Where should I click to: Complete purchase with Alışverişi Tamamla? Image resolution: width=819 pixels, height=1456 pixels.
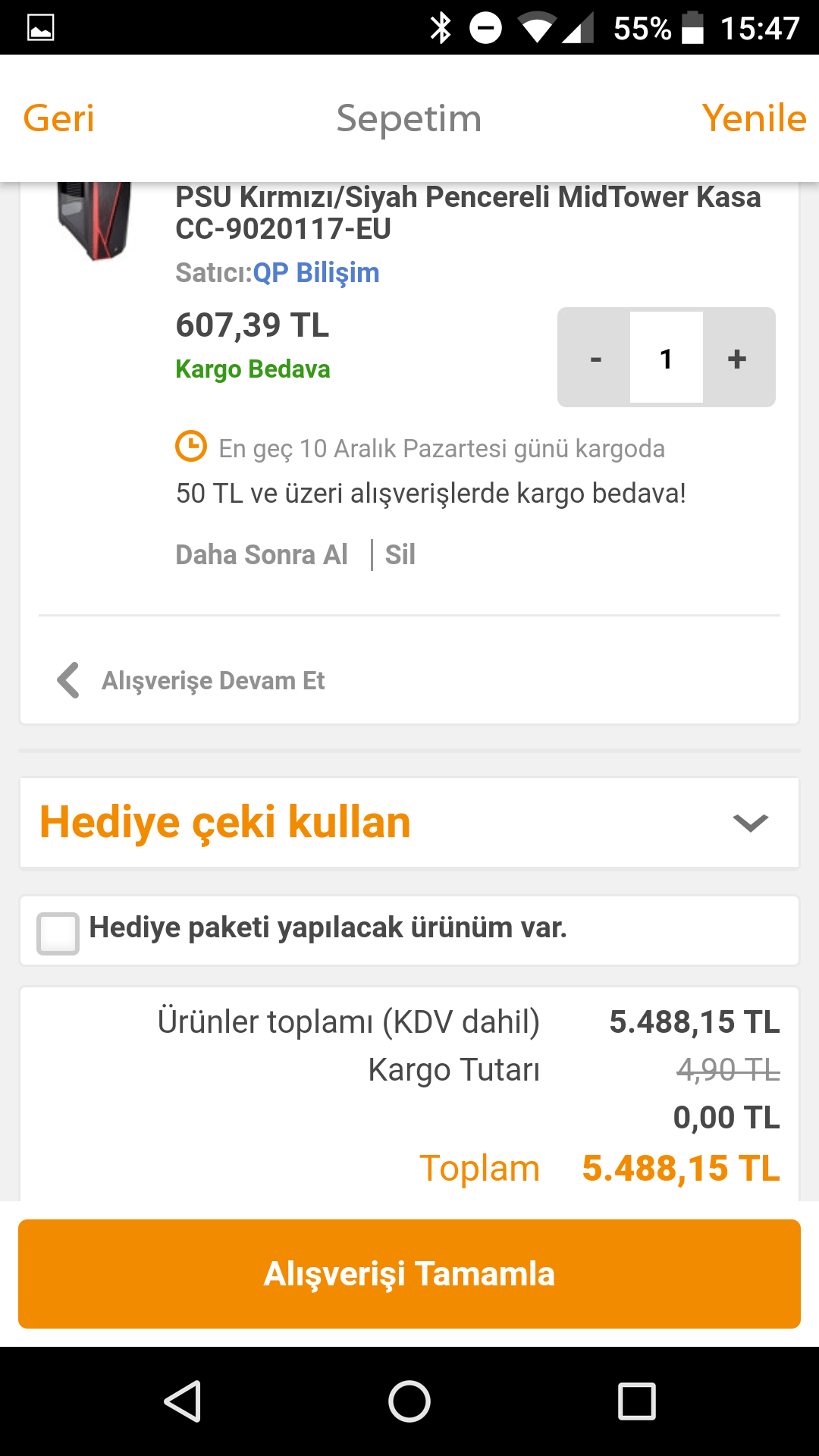(x=409, y=1274)
